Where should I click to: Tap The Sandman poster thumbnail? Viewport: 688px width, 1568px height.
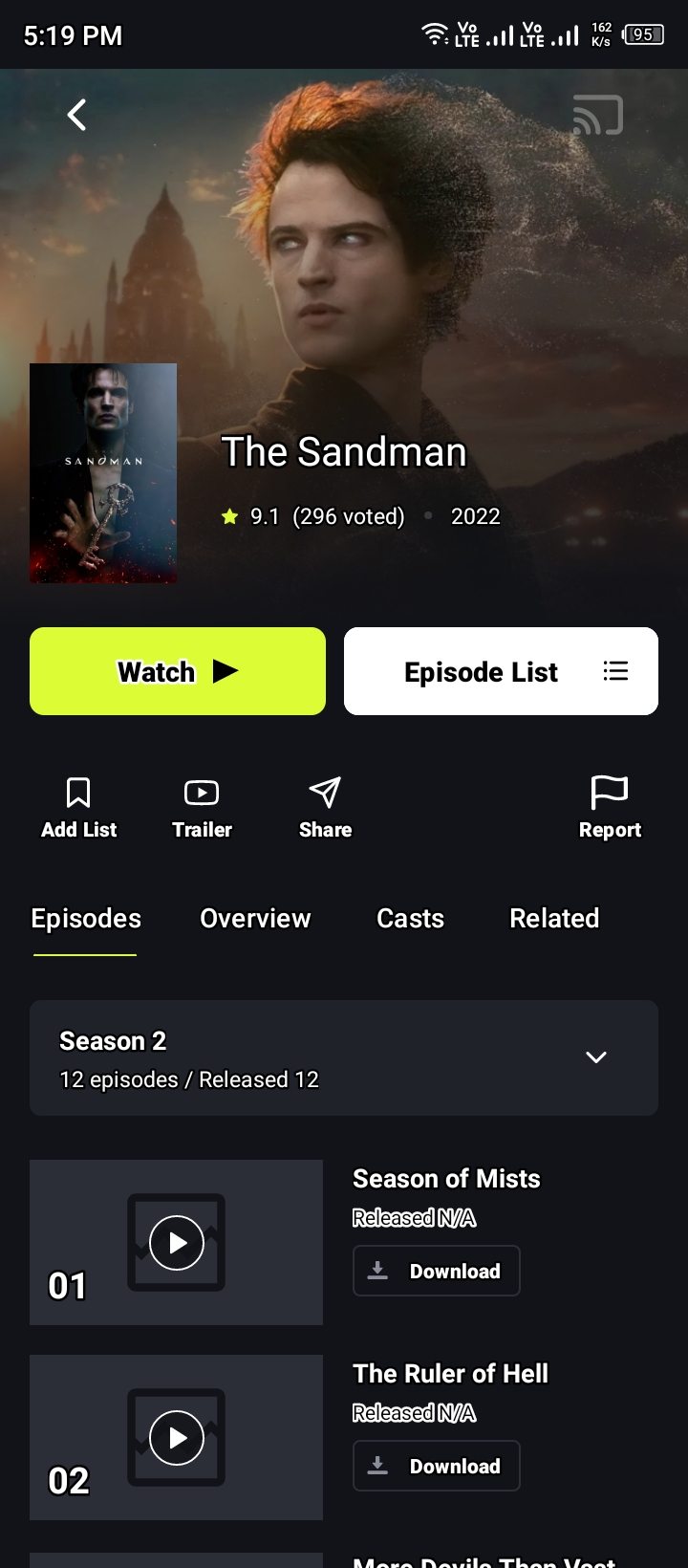(102, 472)
